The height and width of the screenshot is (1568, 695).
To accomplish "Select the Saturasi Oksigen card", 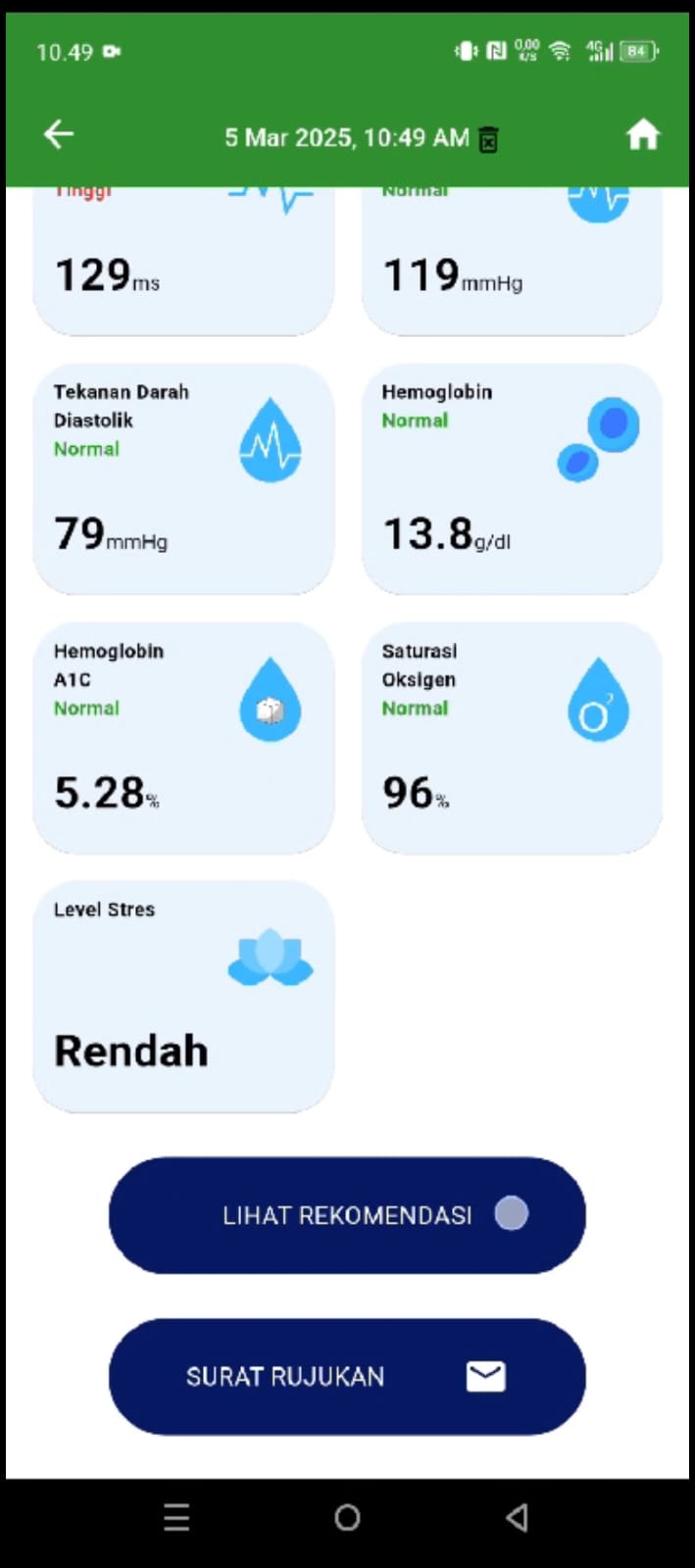I will pos(512,738).
